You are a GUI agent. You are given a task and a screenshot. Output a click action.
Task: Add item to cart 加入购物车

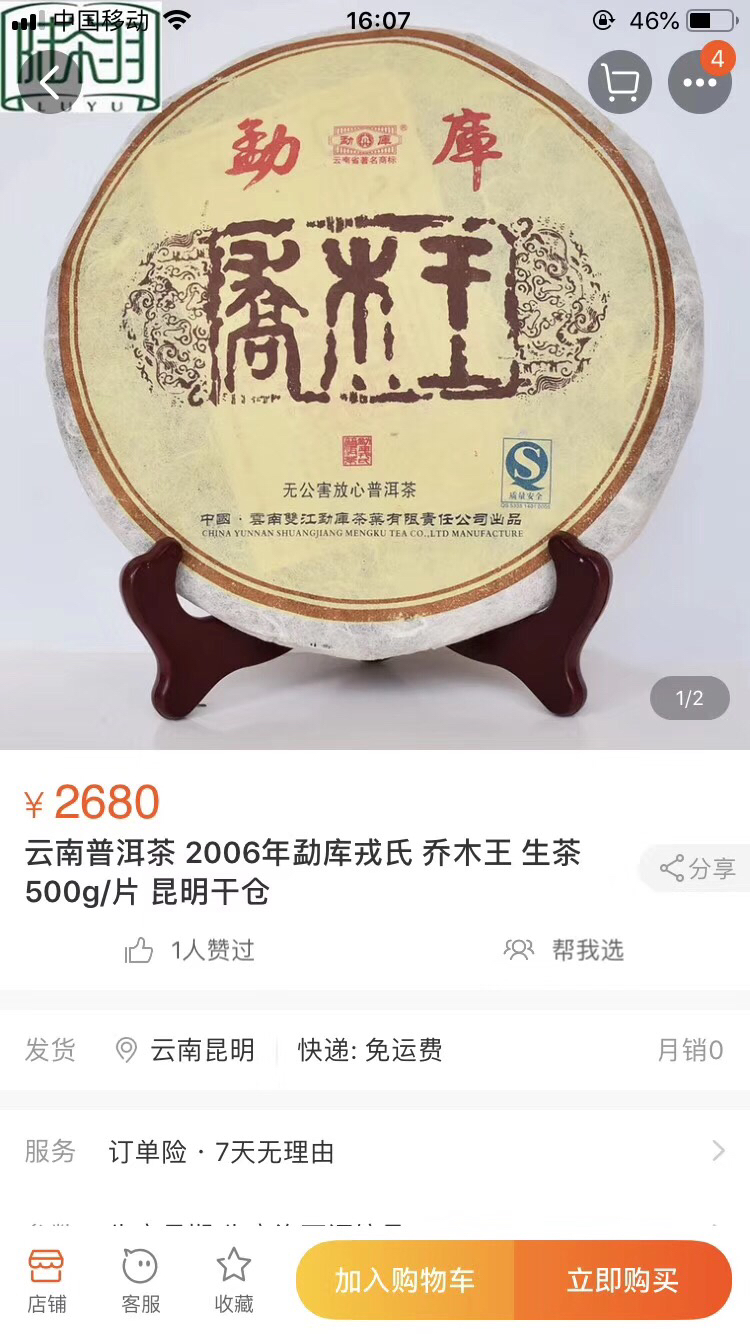405,1280
